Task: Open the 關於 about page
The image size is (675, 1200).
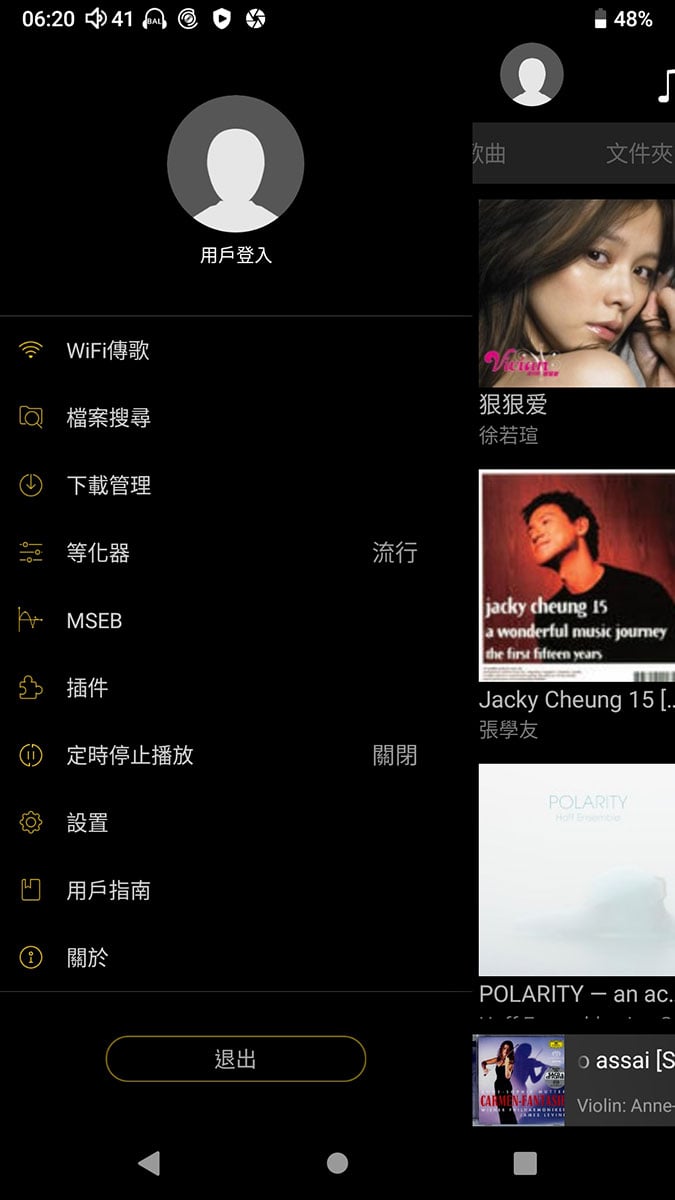Action: (x=236, y=958)
